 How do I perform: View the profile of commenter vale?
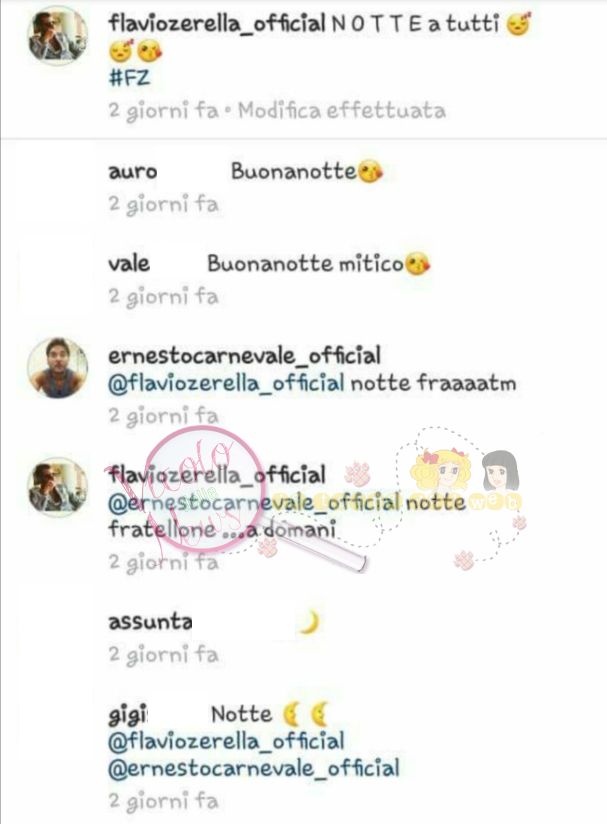pos(129,264)
